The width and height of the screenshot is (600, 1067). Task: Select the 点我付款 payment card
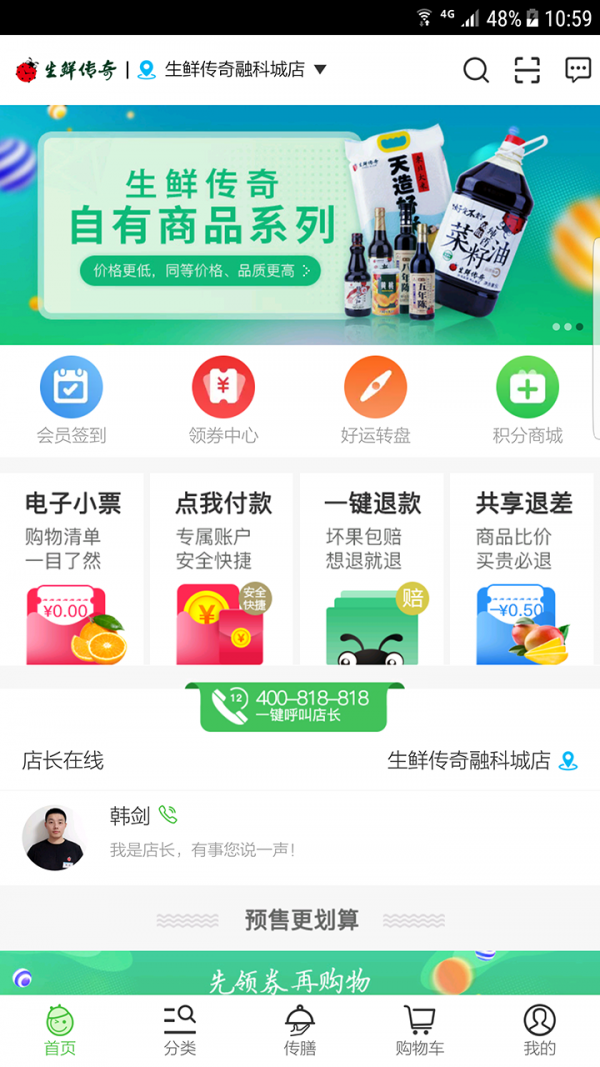[223, 569]
